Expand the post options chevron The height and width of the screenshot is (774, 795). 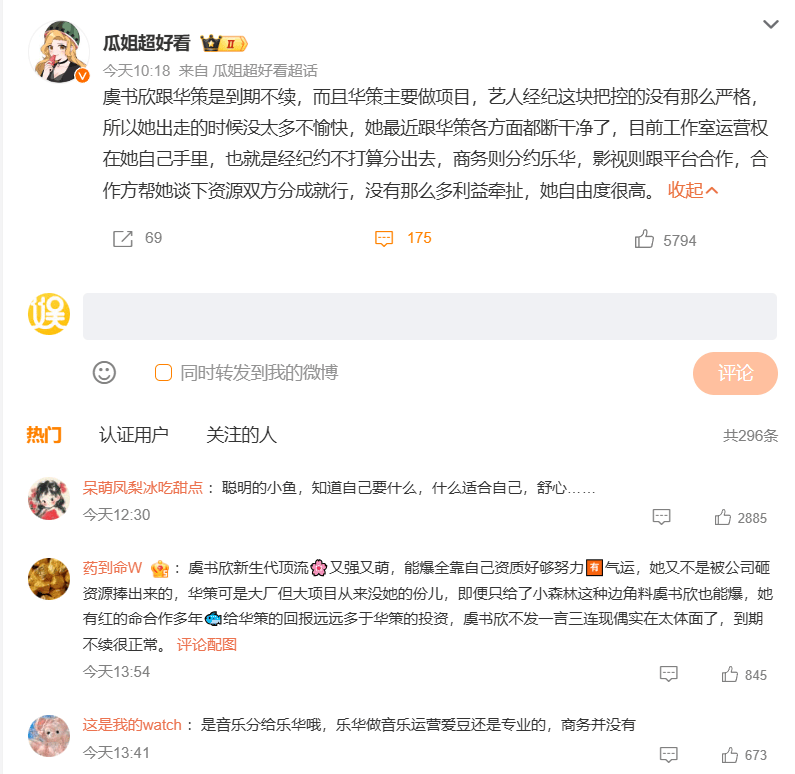(x=770, y=24)
